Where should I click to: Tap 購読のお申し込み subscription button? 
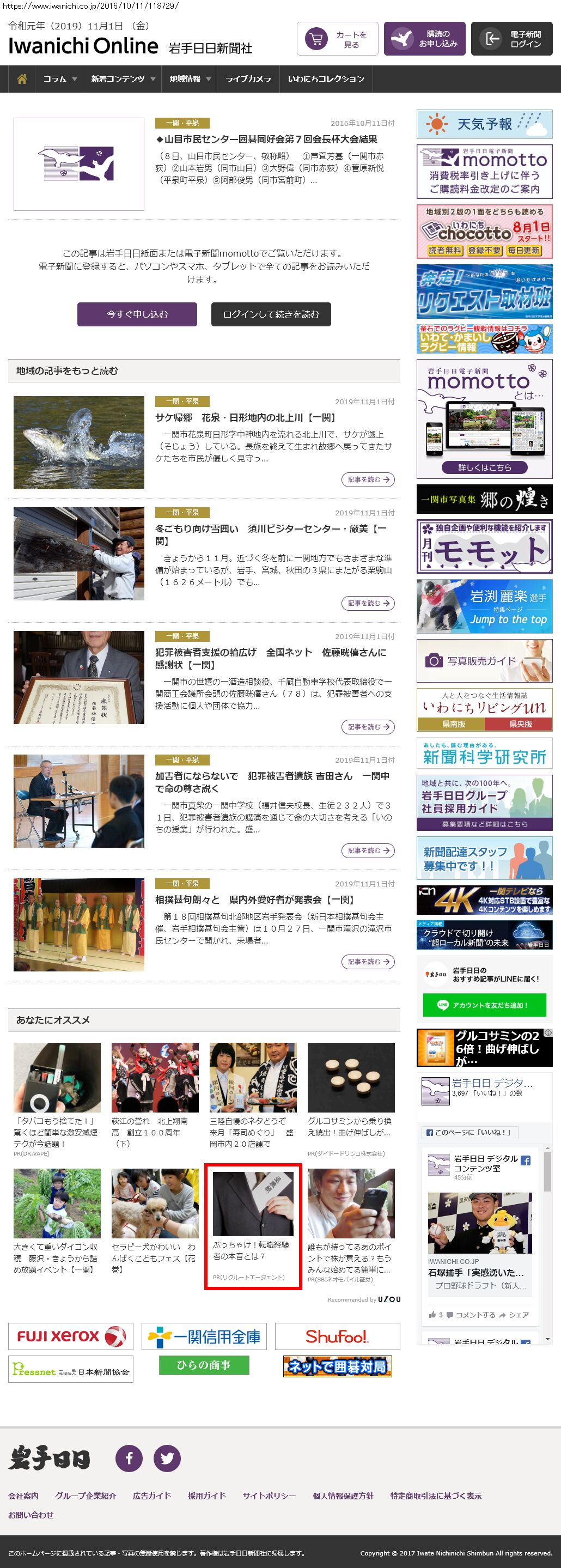pos(425,40)
